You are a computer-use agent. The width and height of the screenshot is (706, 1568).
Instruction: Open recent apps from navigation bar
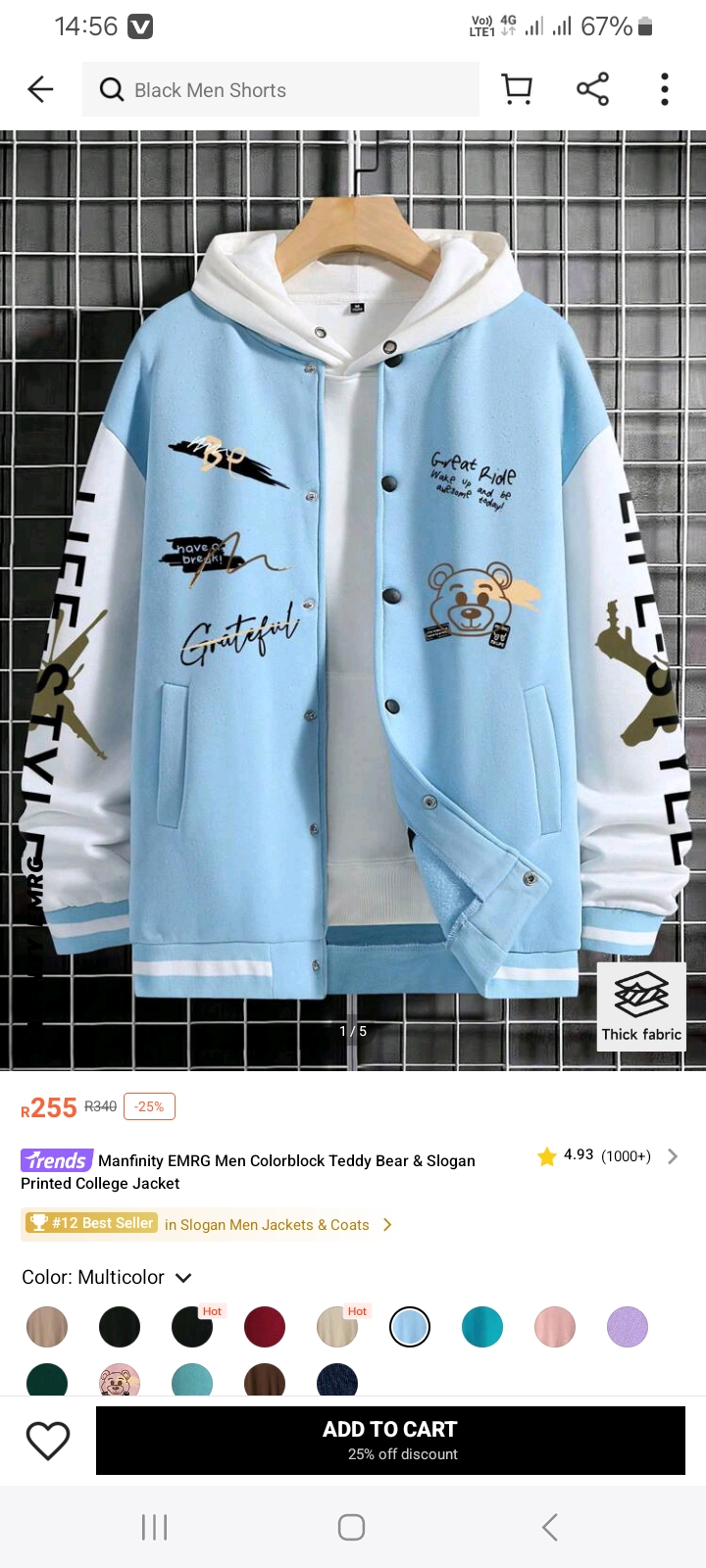pos(155,1527)
